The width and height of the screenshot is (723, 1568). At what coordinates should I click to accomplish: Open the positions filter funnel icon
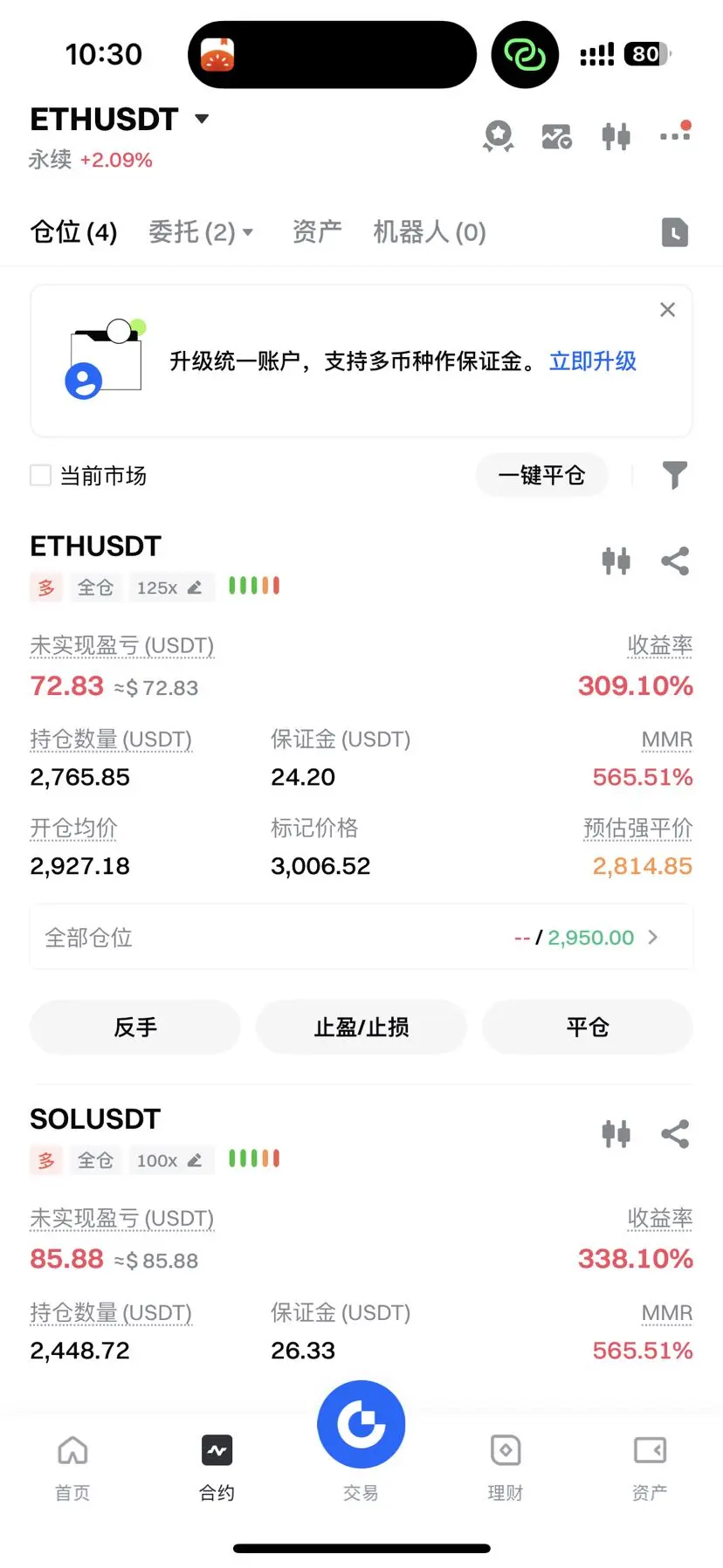674,475
